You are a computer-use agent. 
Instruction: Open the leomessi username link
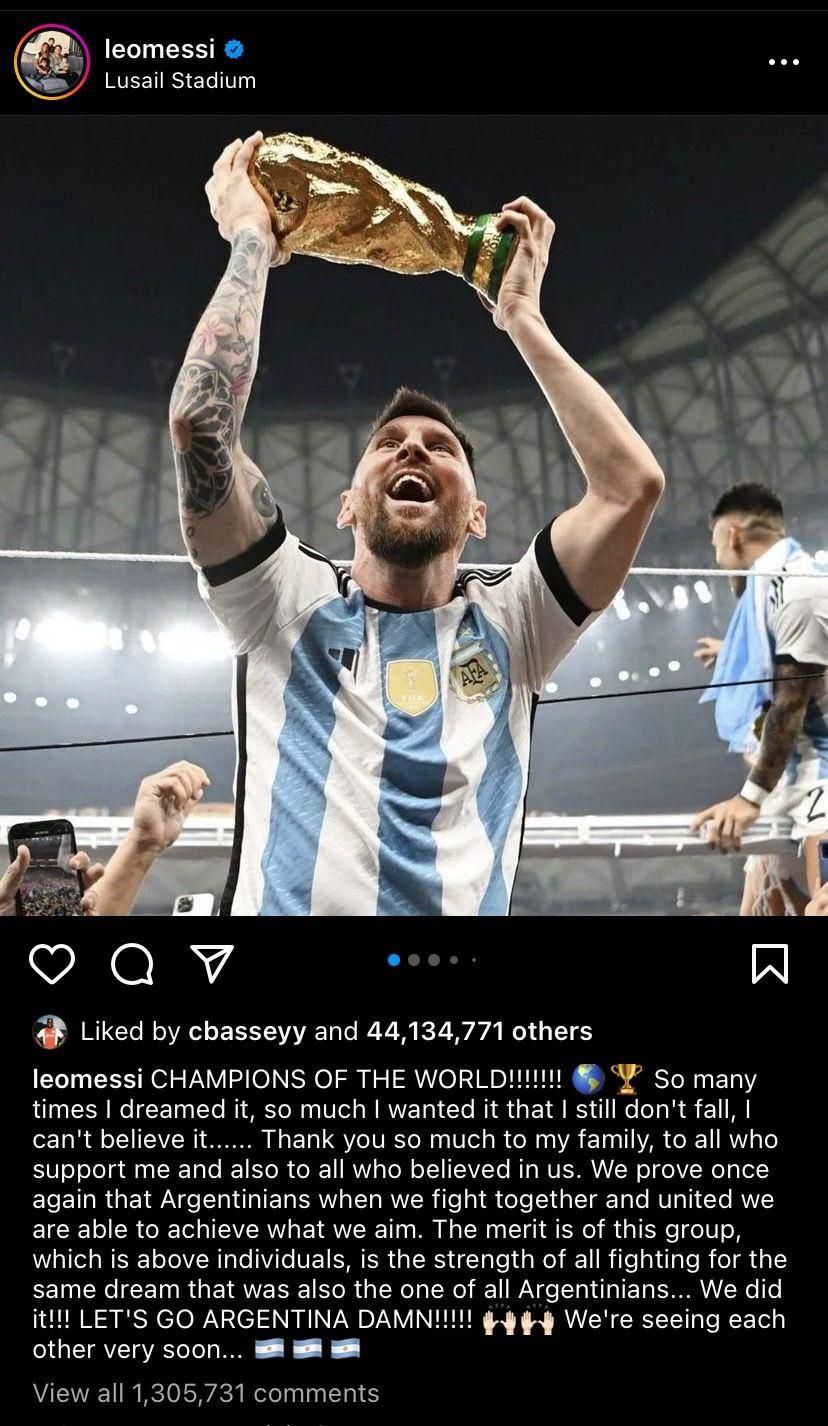click(159, 47)
